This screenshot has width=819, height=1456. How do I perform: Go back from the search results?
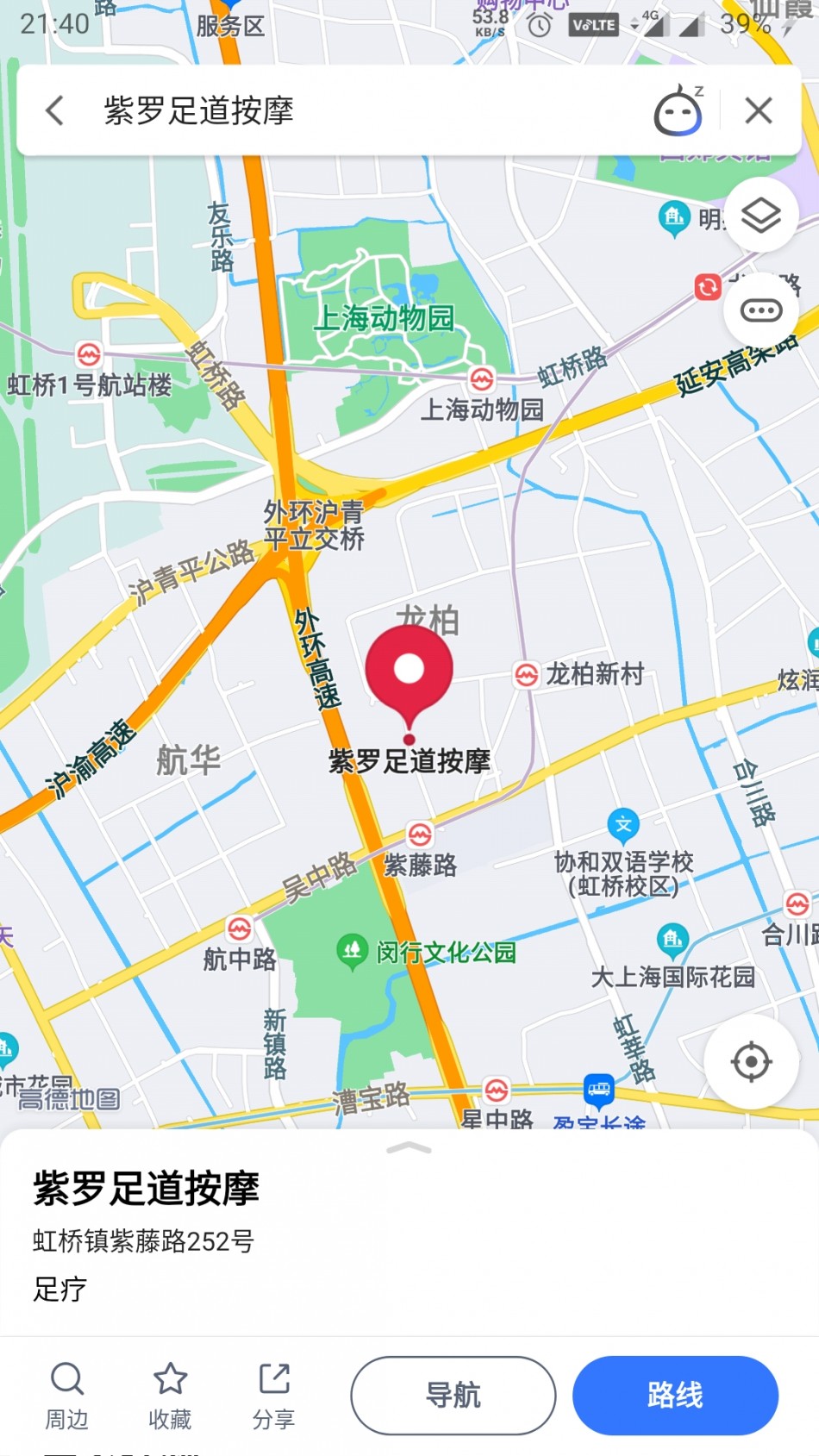point(55,110)
